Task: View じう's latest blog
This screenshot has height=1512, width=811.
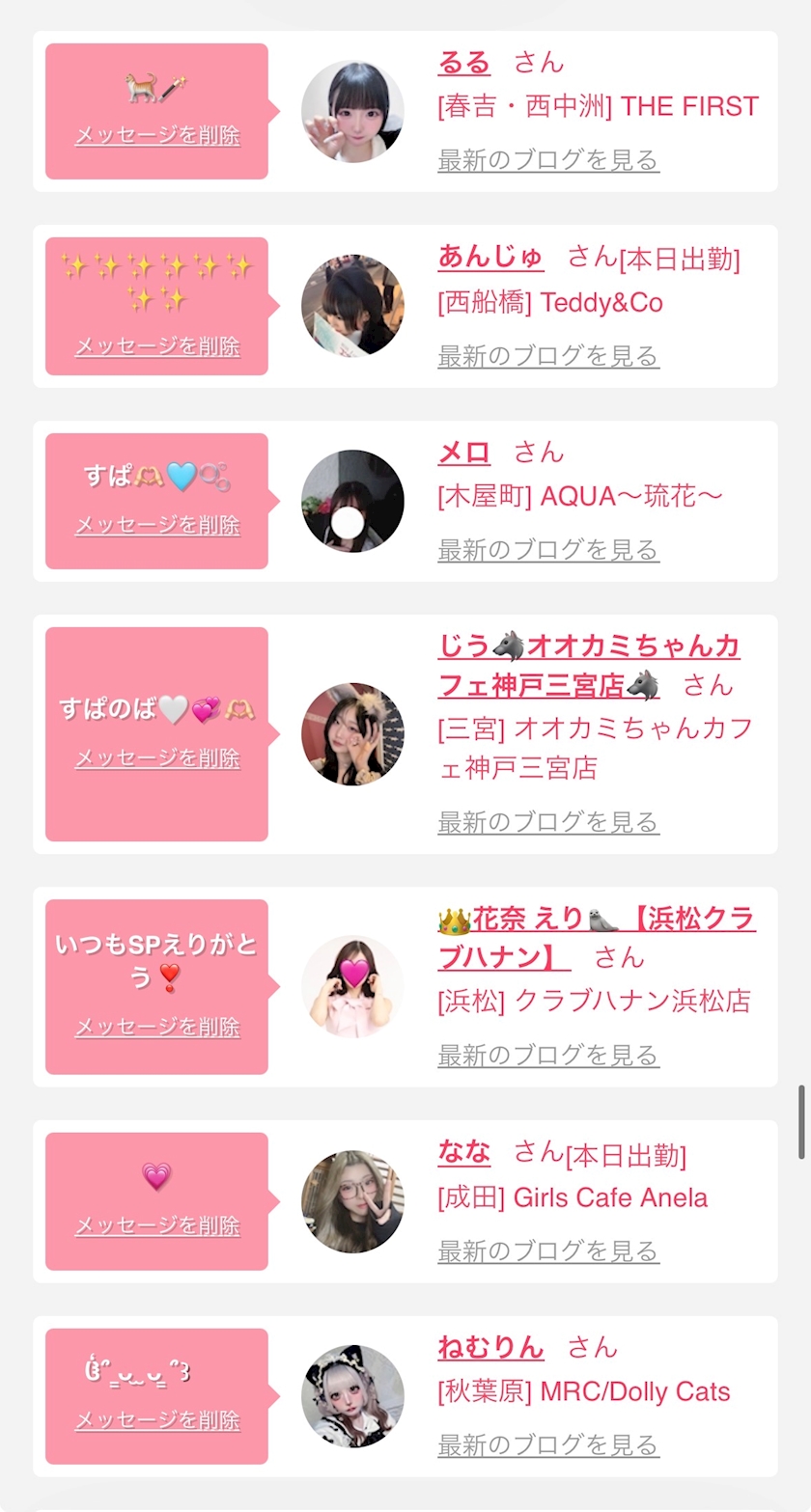Action: click(x=548, y=822)
